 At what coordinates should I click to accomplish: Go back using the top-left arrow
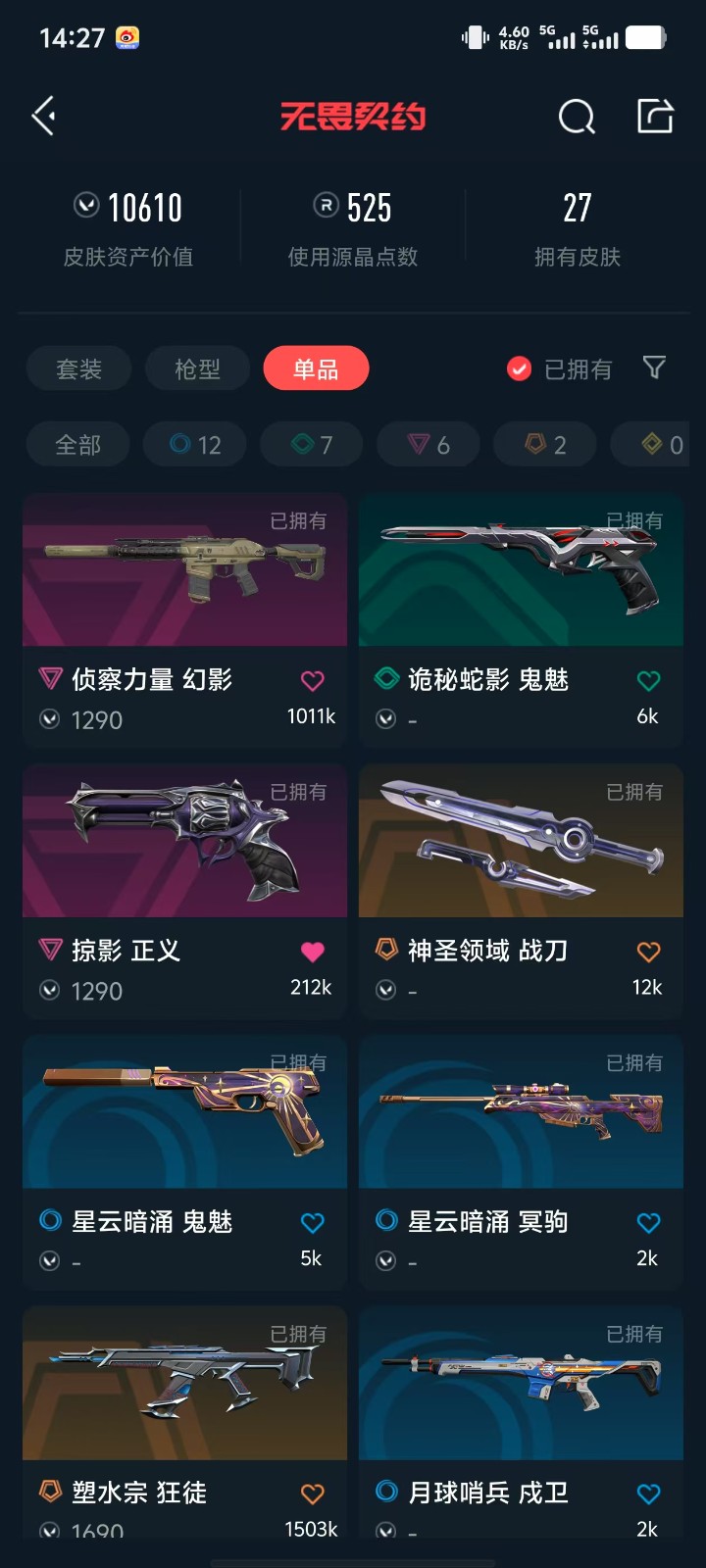pos(44,117)
